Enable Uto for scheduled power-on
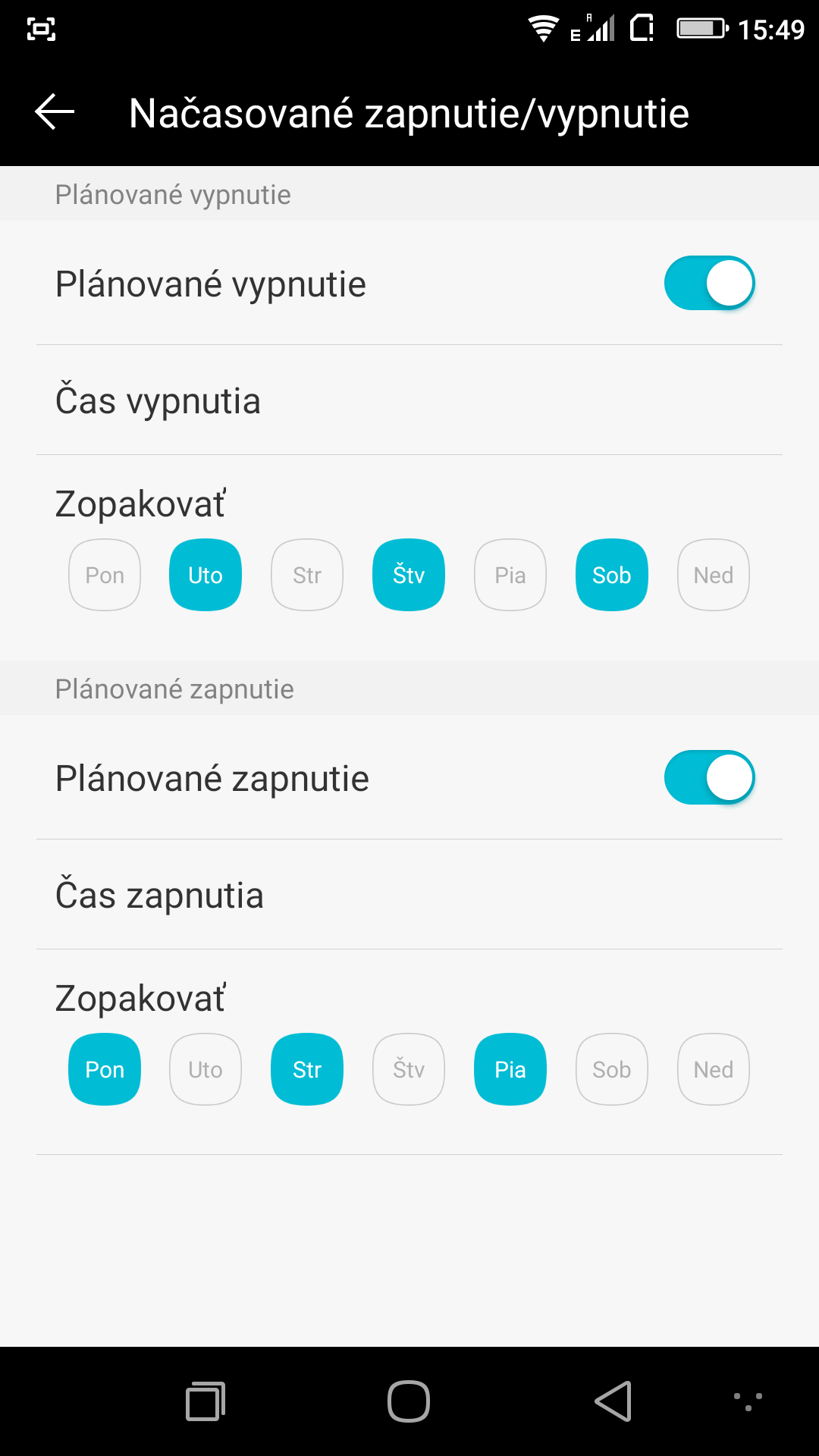Screen dimensions: 819x1456 click(x=206, y=1069)
